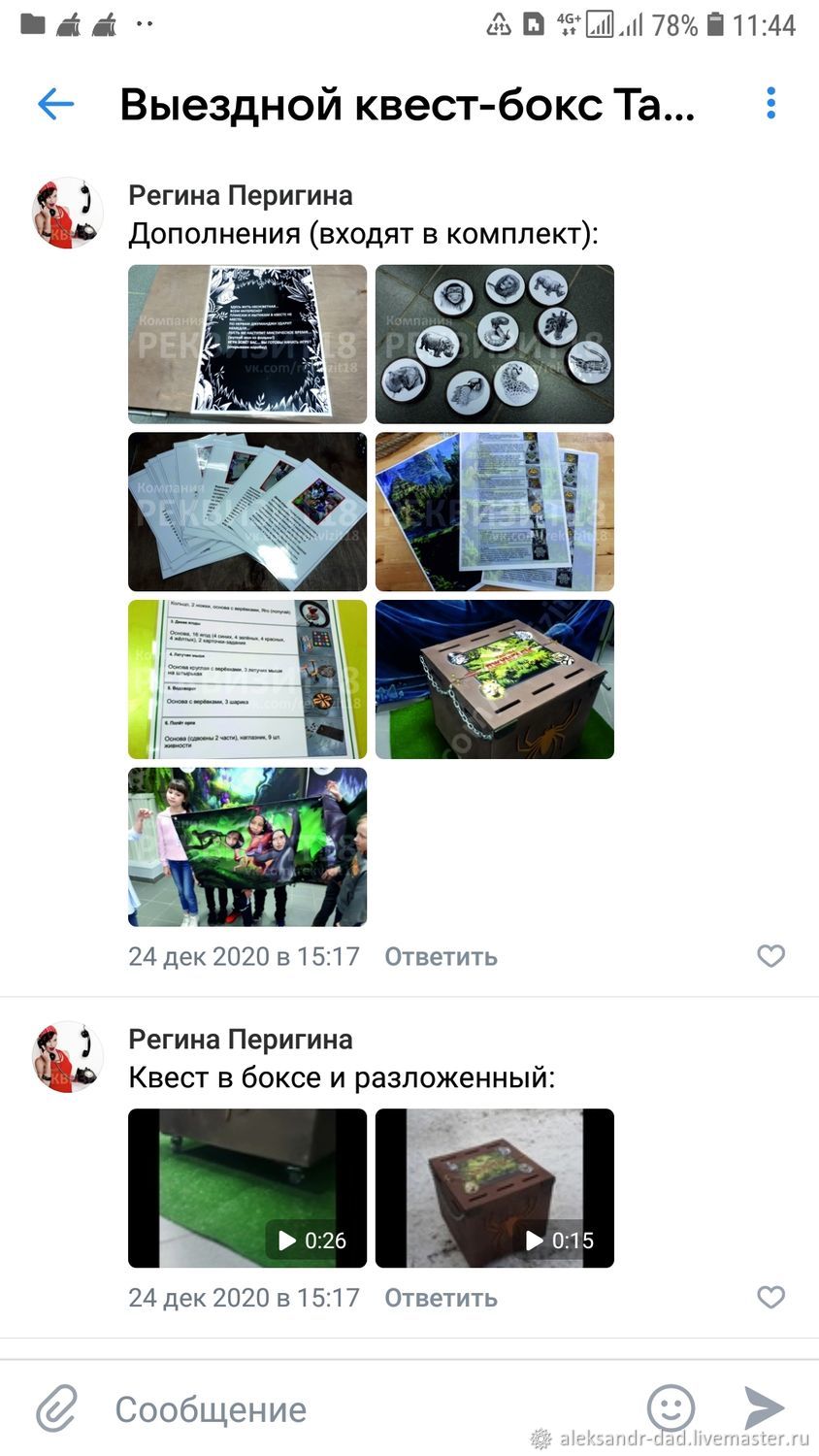This screenshot has height=1456, width=819.
Task: Open the three-dot overflow menu
Action: tap(770, 103)
